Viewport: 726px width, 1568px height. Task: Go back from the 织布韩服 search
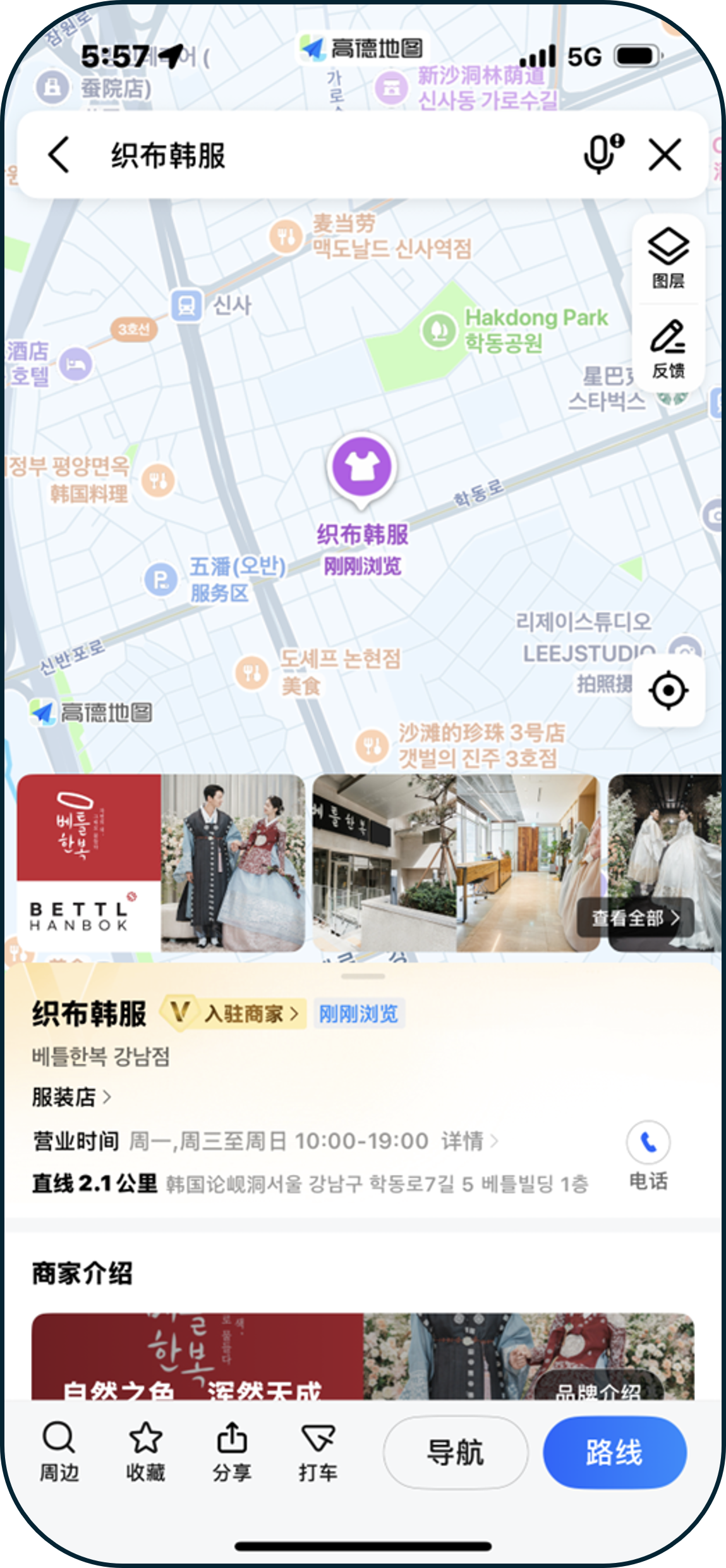pos(59,155)
